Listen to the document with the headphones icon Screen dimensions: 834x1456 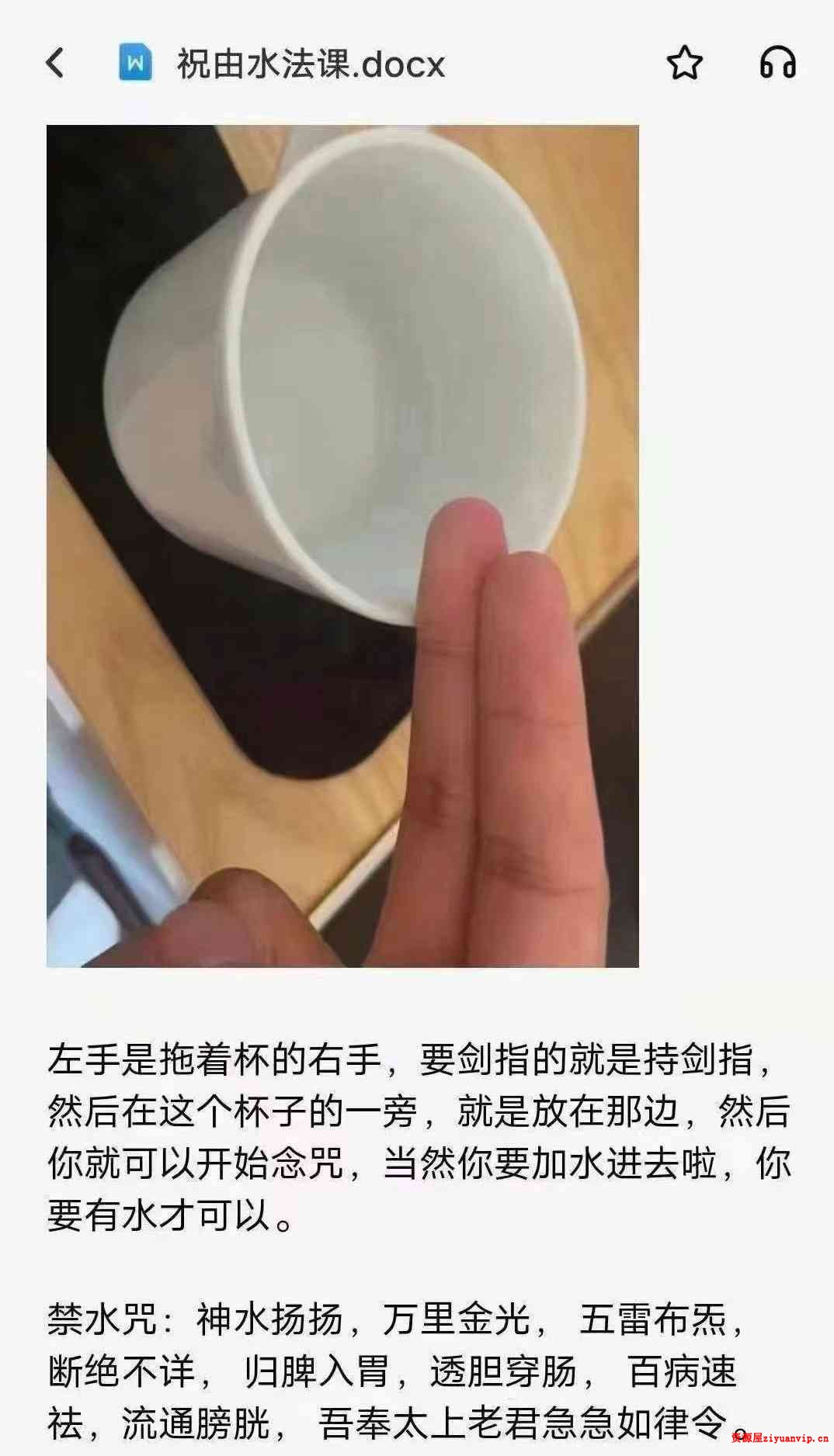coord(777,63)
